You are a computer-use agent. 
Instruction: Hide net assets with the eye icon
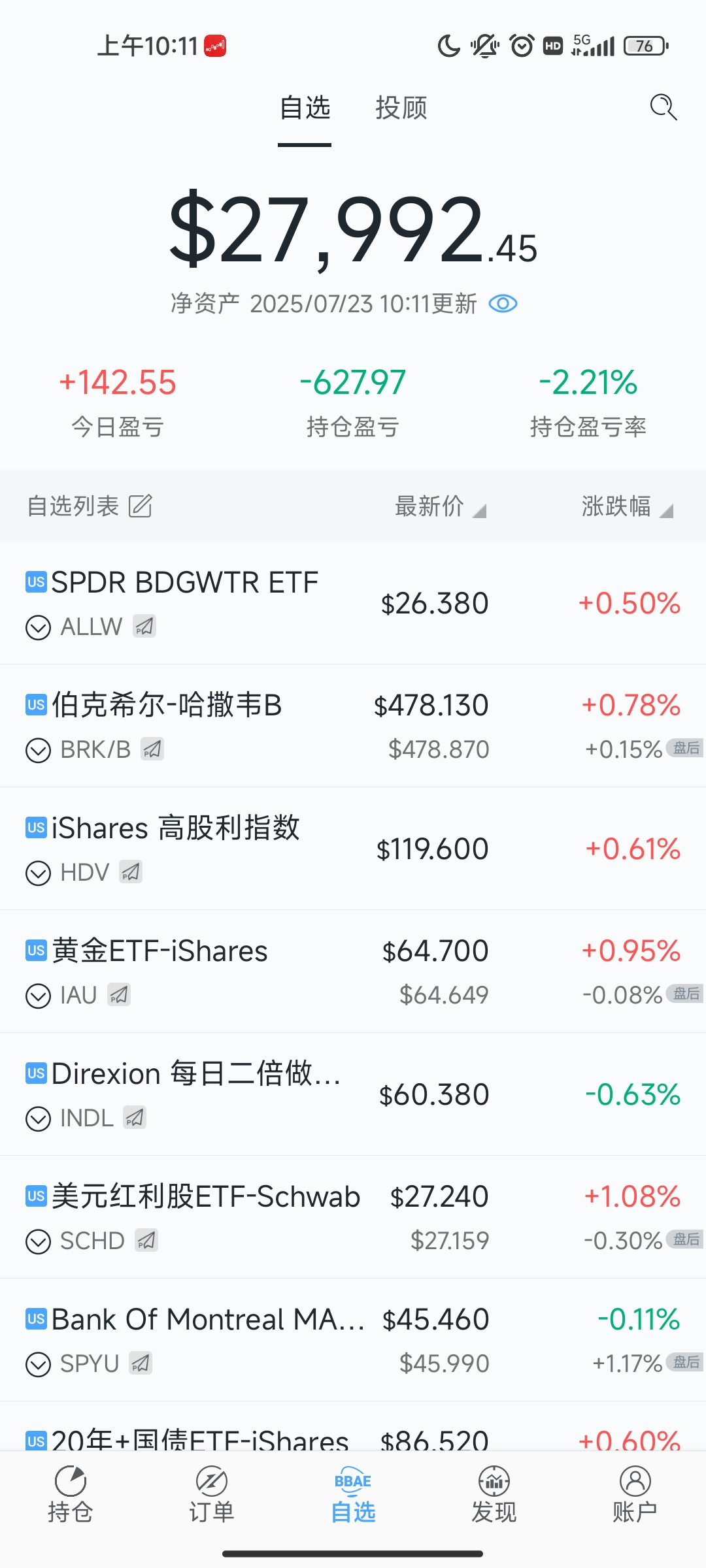(x=503, y=304)
